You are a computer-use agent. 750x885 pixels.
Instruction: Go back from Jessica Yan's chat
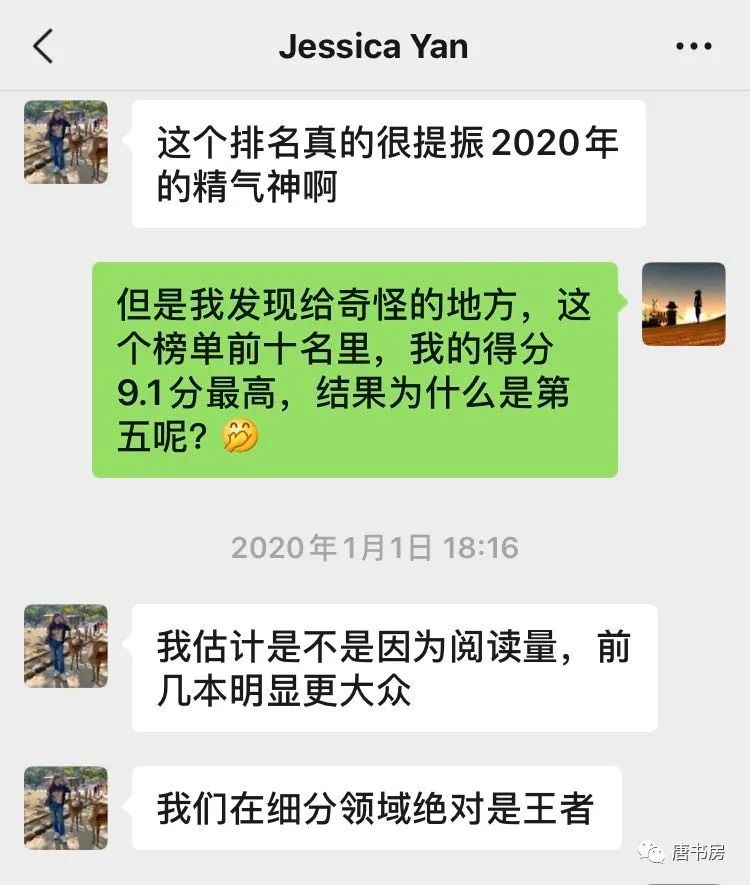tap(43, 46)
